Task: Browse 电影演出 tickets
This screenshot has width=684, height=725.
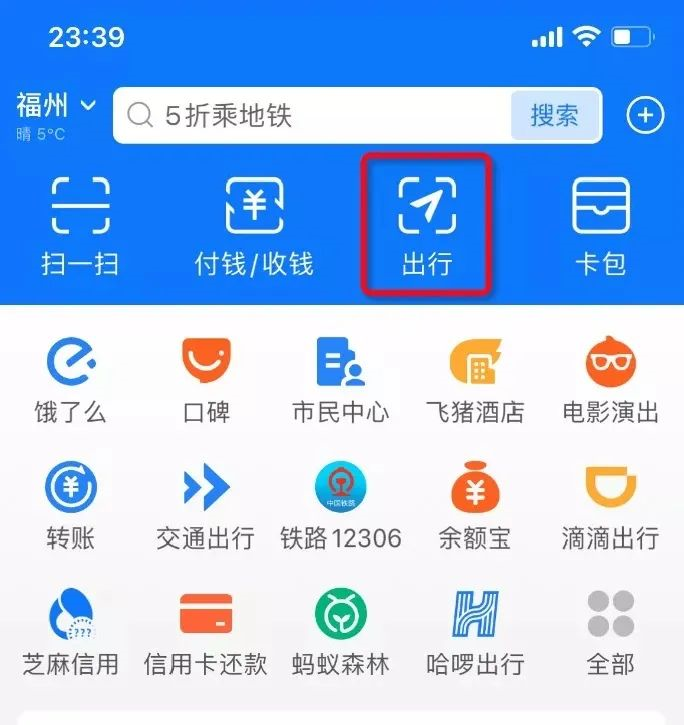Action: point(611,380)
